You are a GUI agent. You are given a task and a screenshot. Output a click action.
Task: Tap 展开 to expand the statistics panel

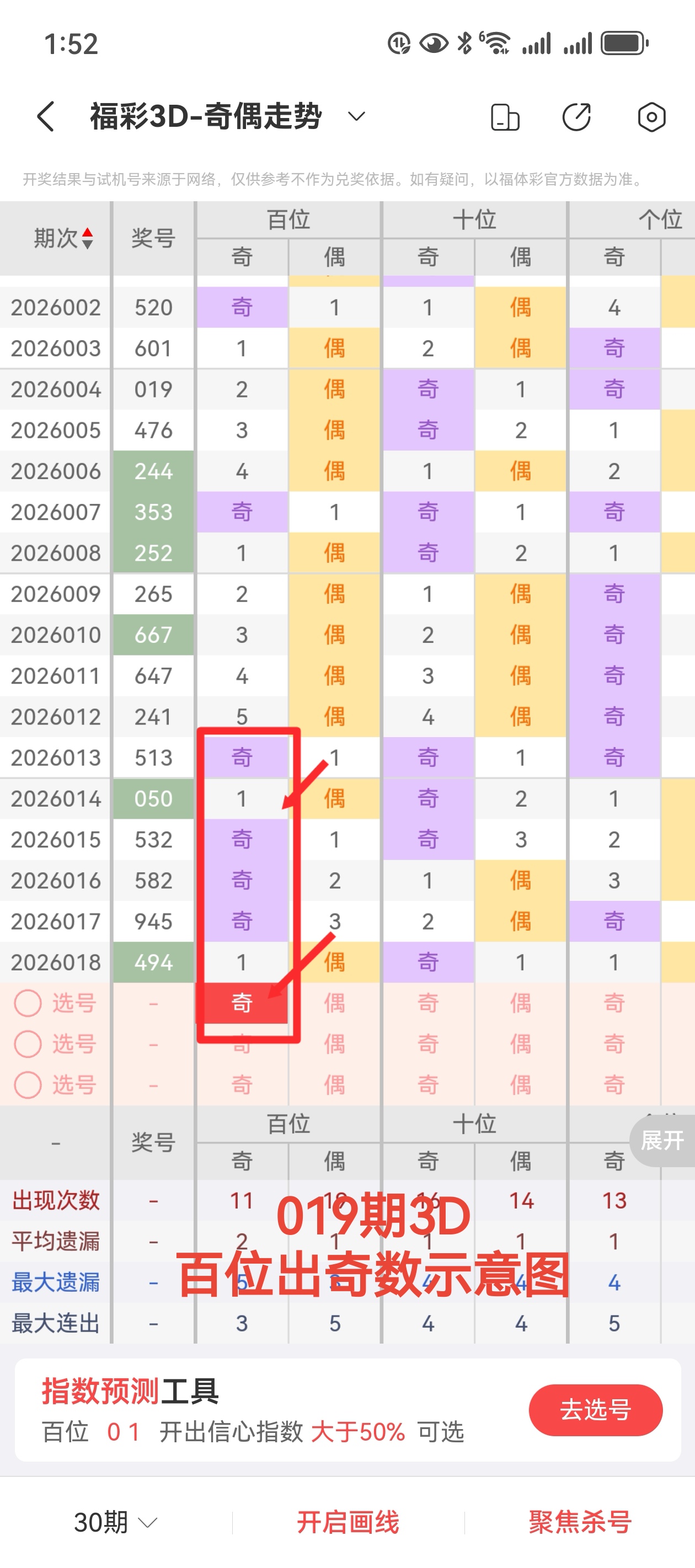(664, 1142)
